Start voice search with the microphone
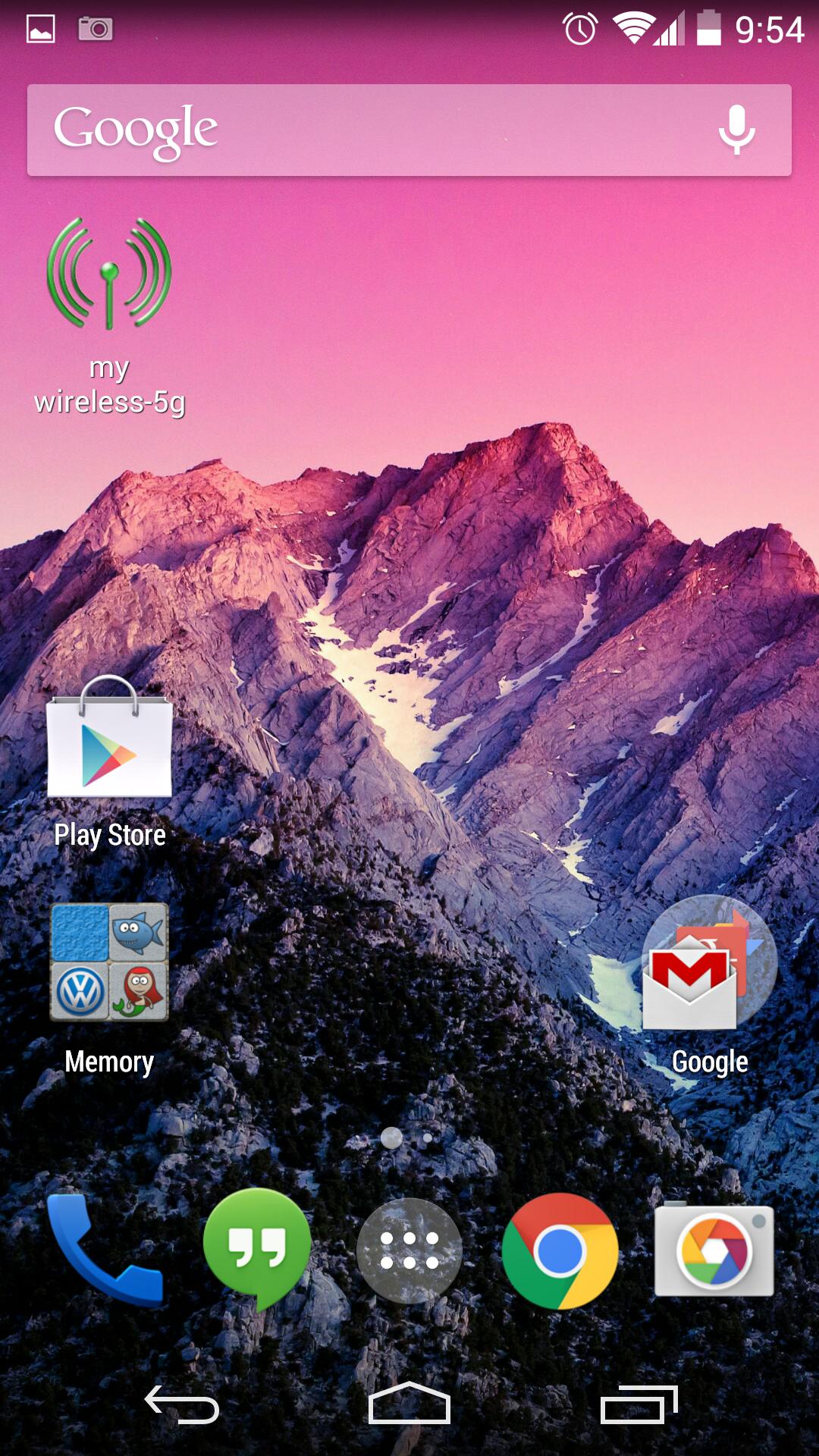819x1456 pixels. pyautogui.click(x=736, y=130)
